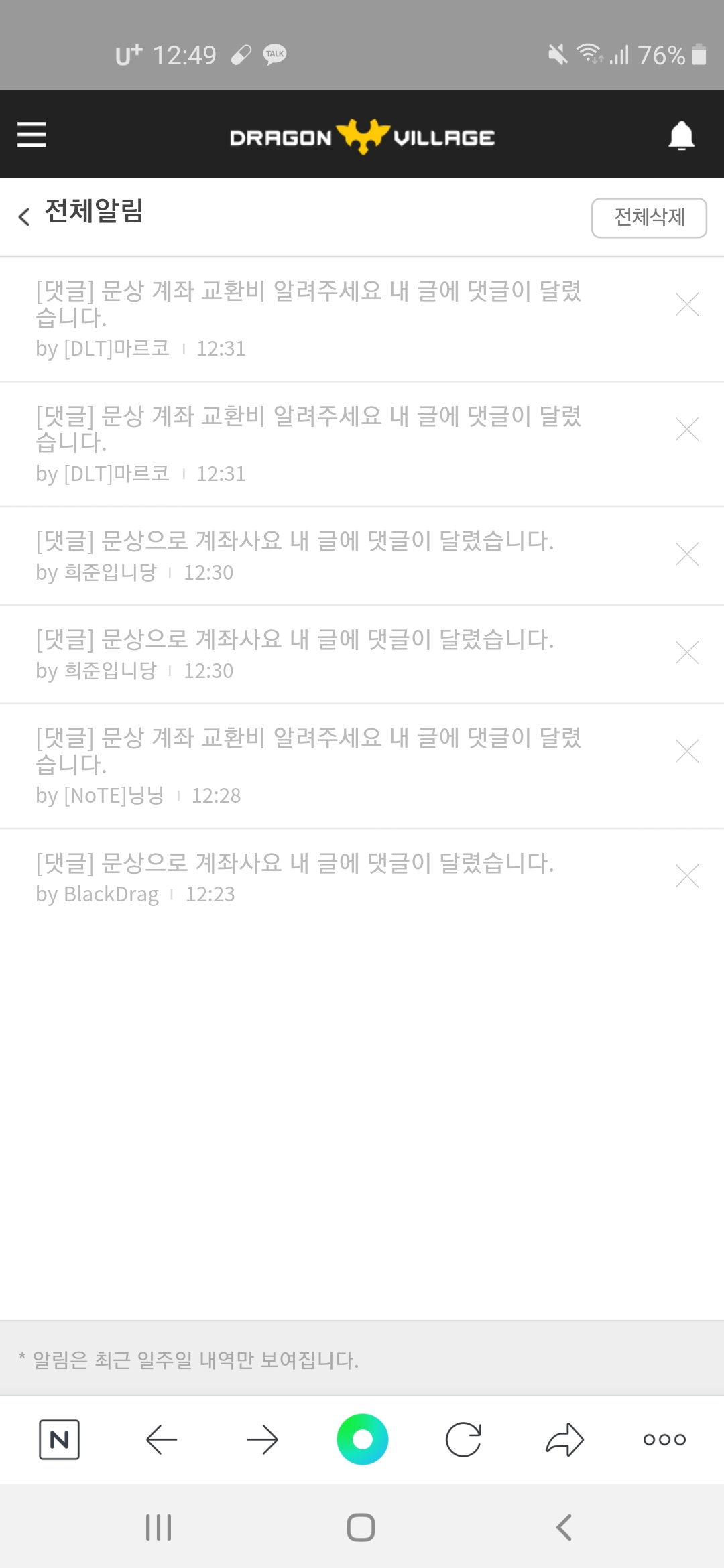Reload the page
Image resolution: width=724 pixels, height=1568 pixels.
pos(463,1439)
